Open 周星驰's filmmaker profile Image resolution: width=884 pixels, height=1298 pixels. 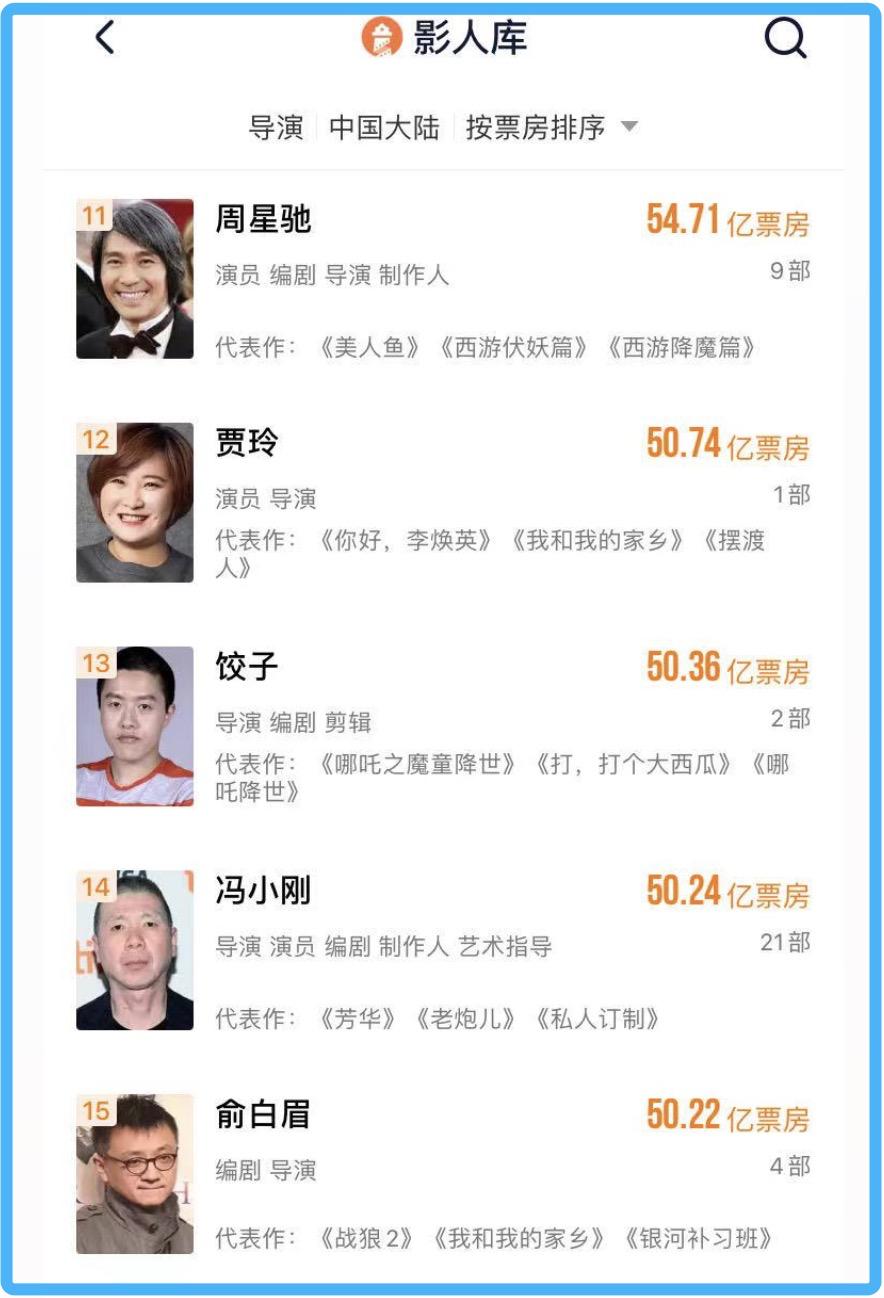click(x=264, y=219)
